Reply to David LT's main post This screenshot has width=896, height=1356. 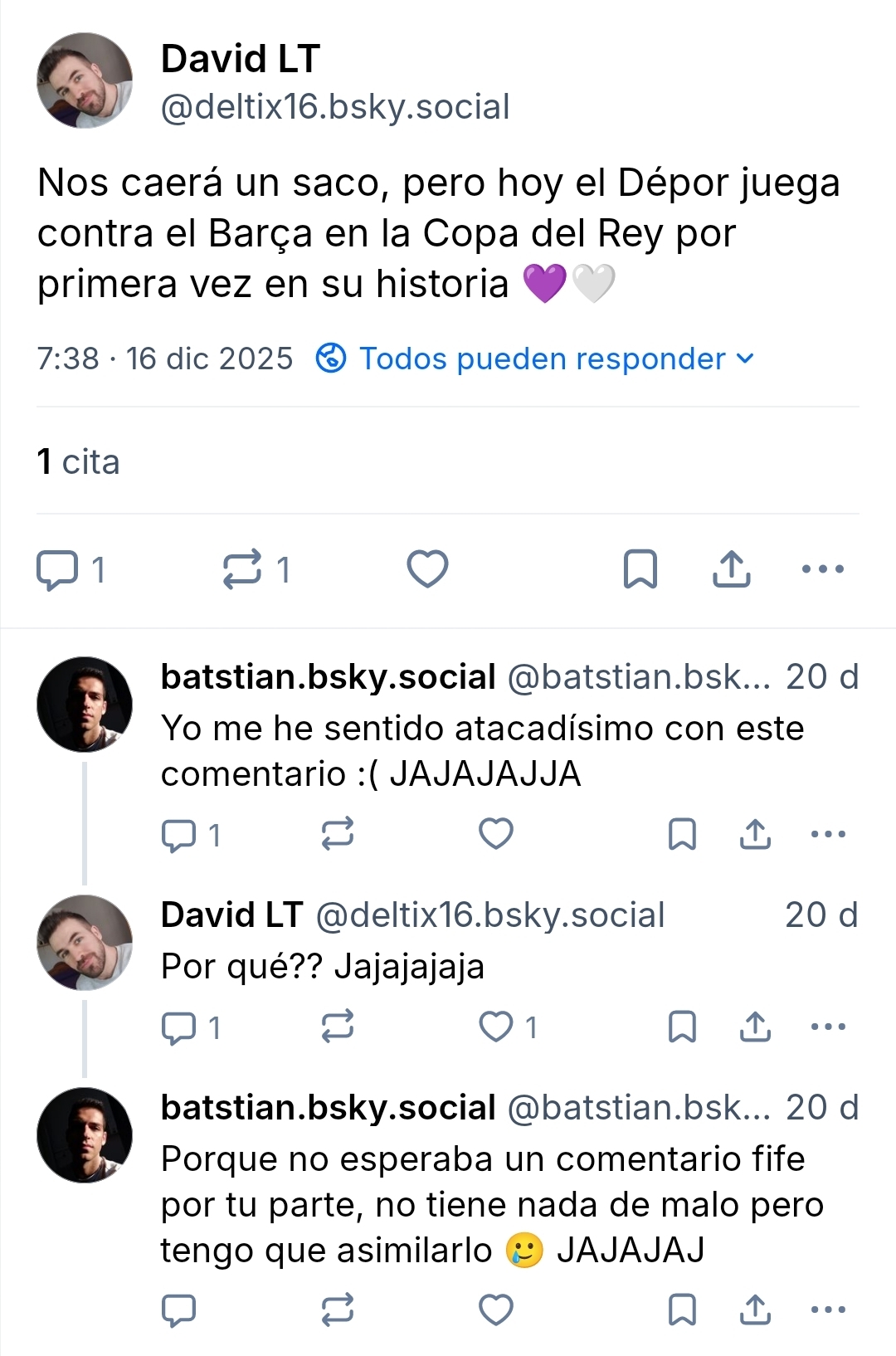pyautogui.click(x=57, y=570)
